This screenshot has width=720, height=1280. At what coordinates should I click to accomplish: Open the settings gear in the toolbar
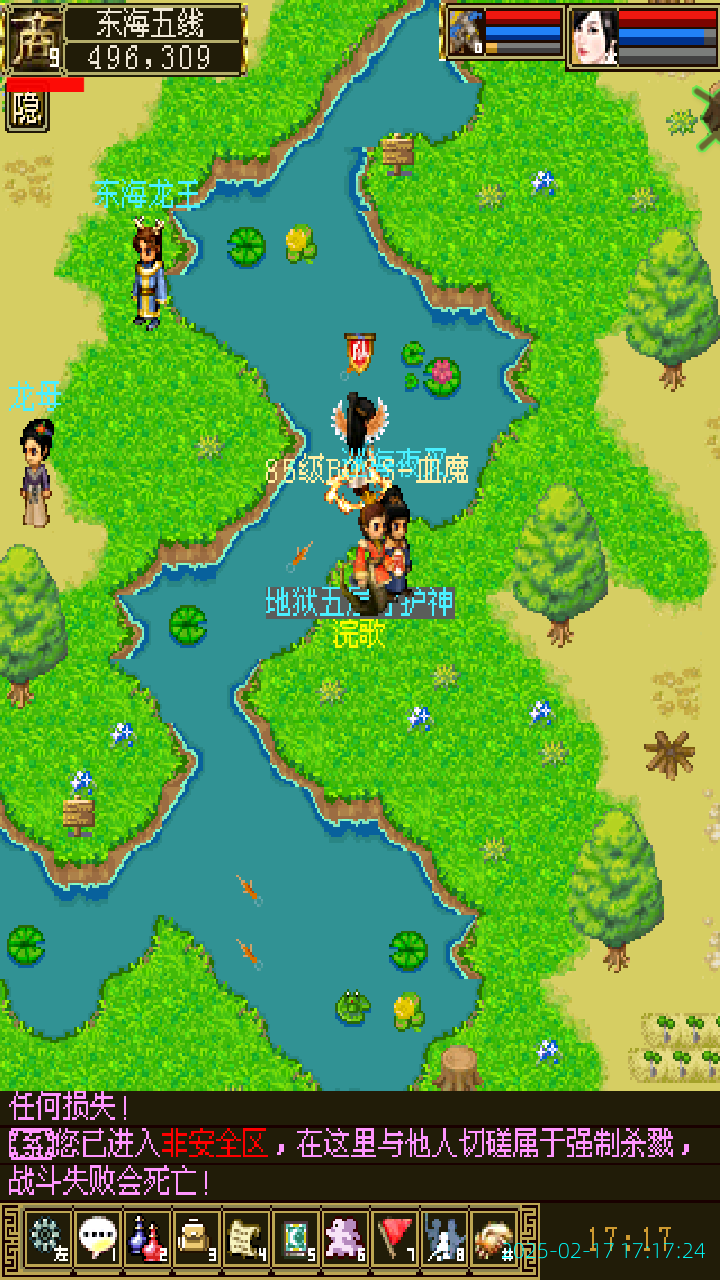[x=46, y=1238]
